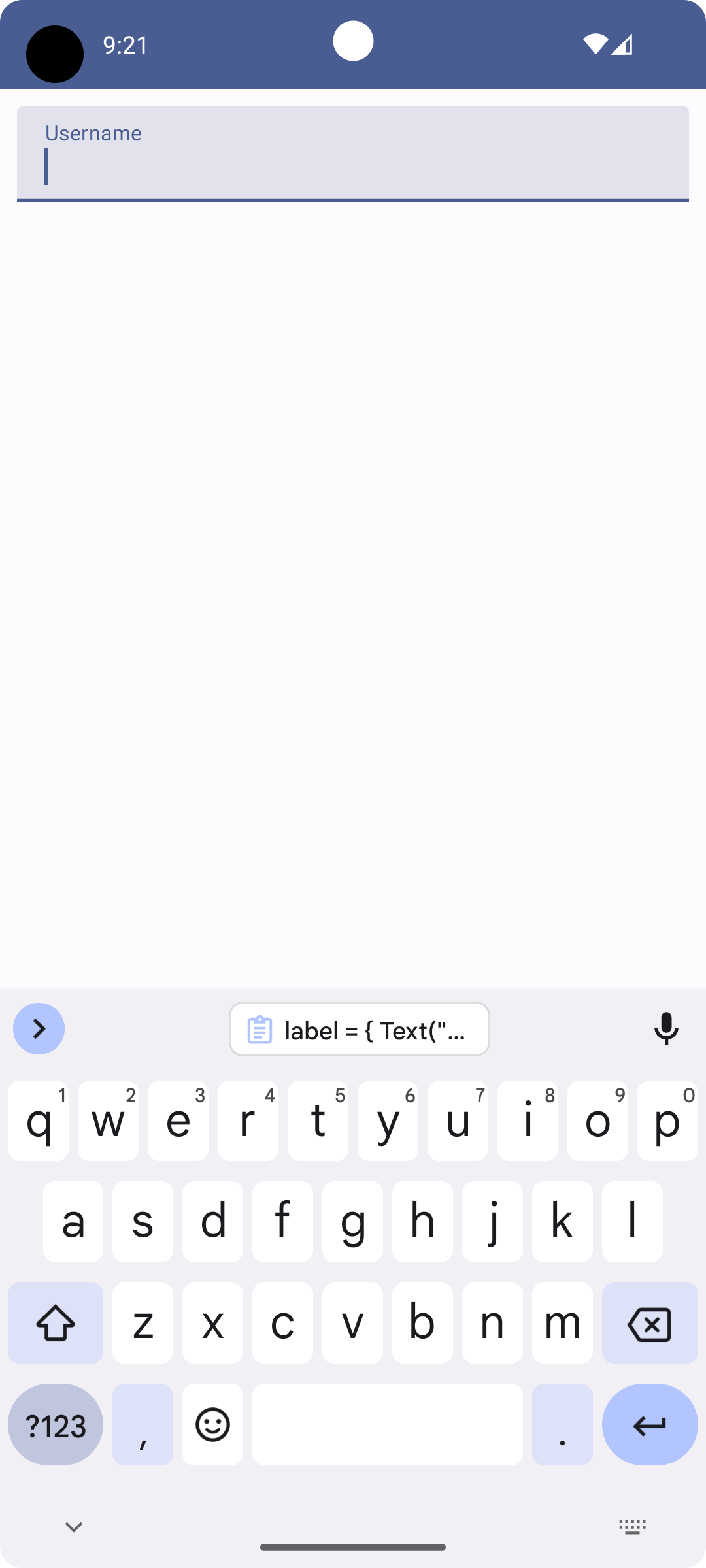The width and height of the screenshot is (706, 1568).
Task: Open the keyboard switcher icon
Action: click(632, 1527)
